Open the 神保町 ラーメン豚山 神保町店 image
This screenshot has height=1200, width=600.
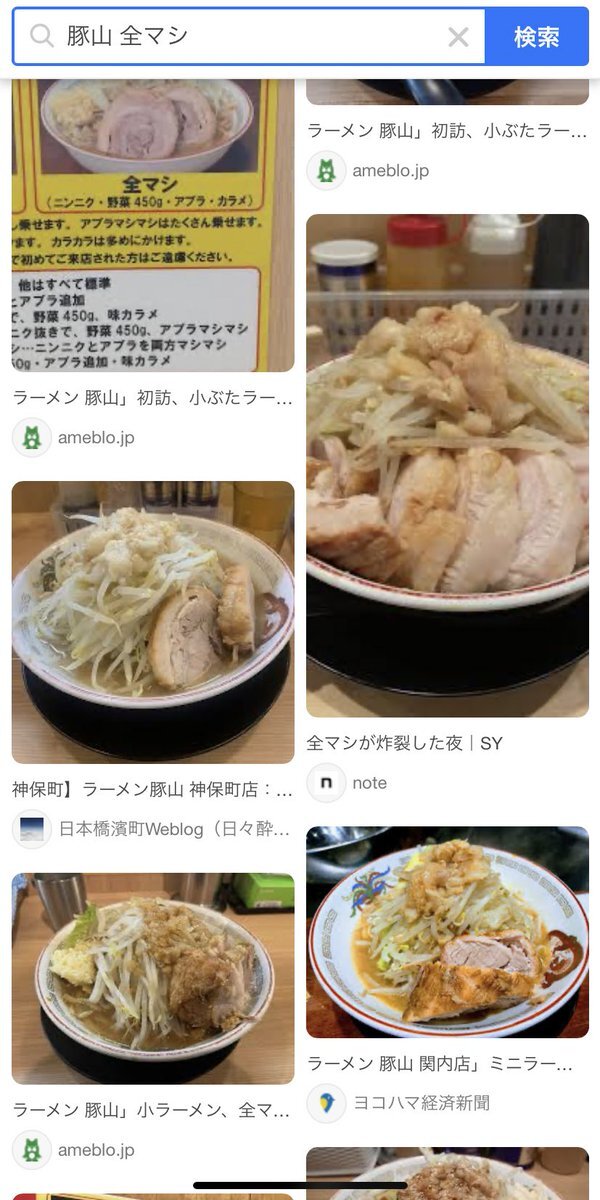(153, 622)
